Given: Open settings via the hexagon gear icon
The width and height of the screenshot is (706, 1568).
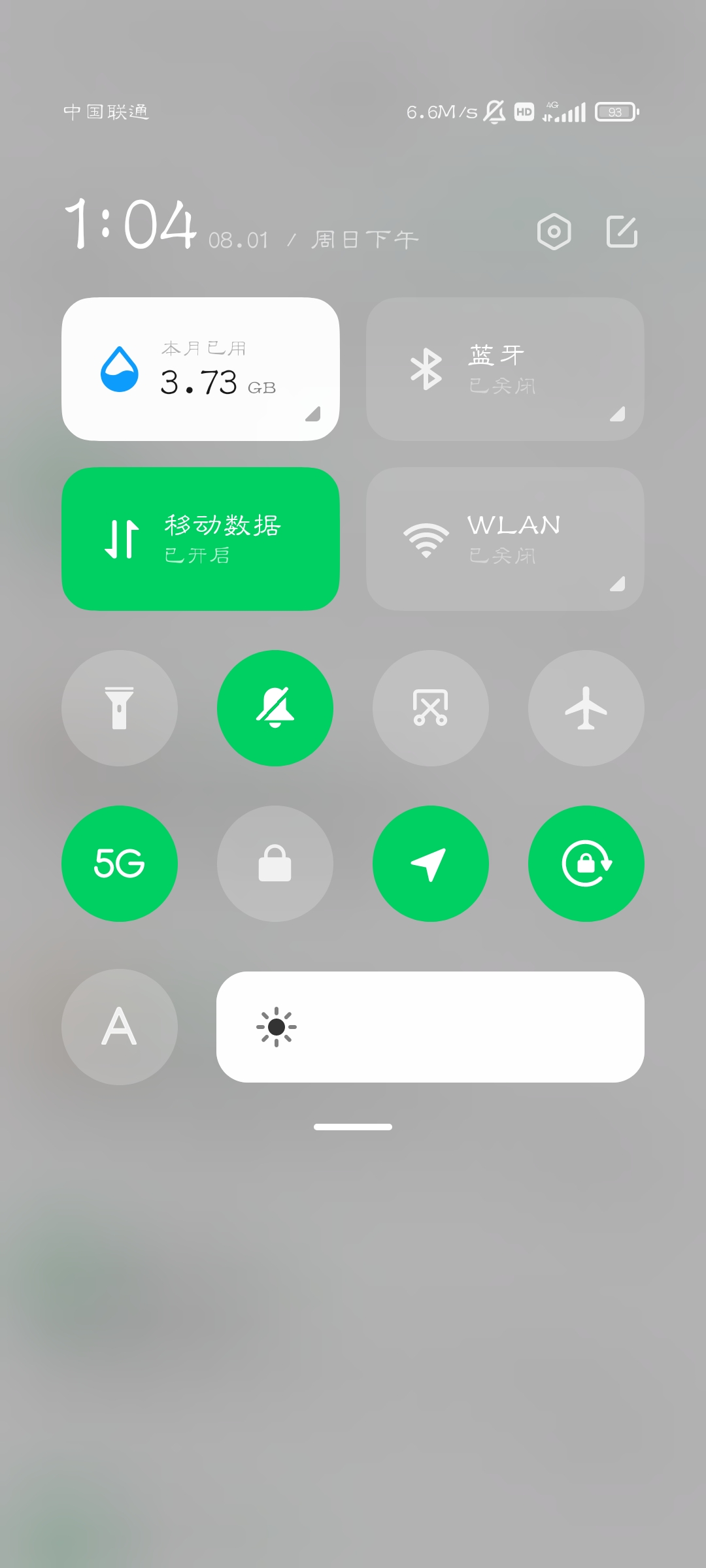Looking at the screenshot, I should (x=554, y=231).
